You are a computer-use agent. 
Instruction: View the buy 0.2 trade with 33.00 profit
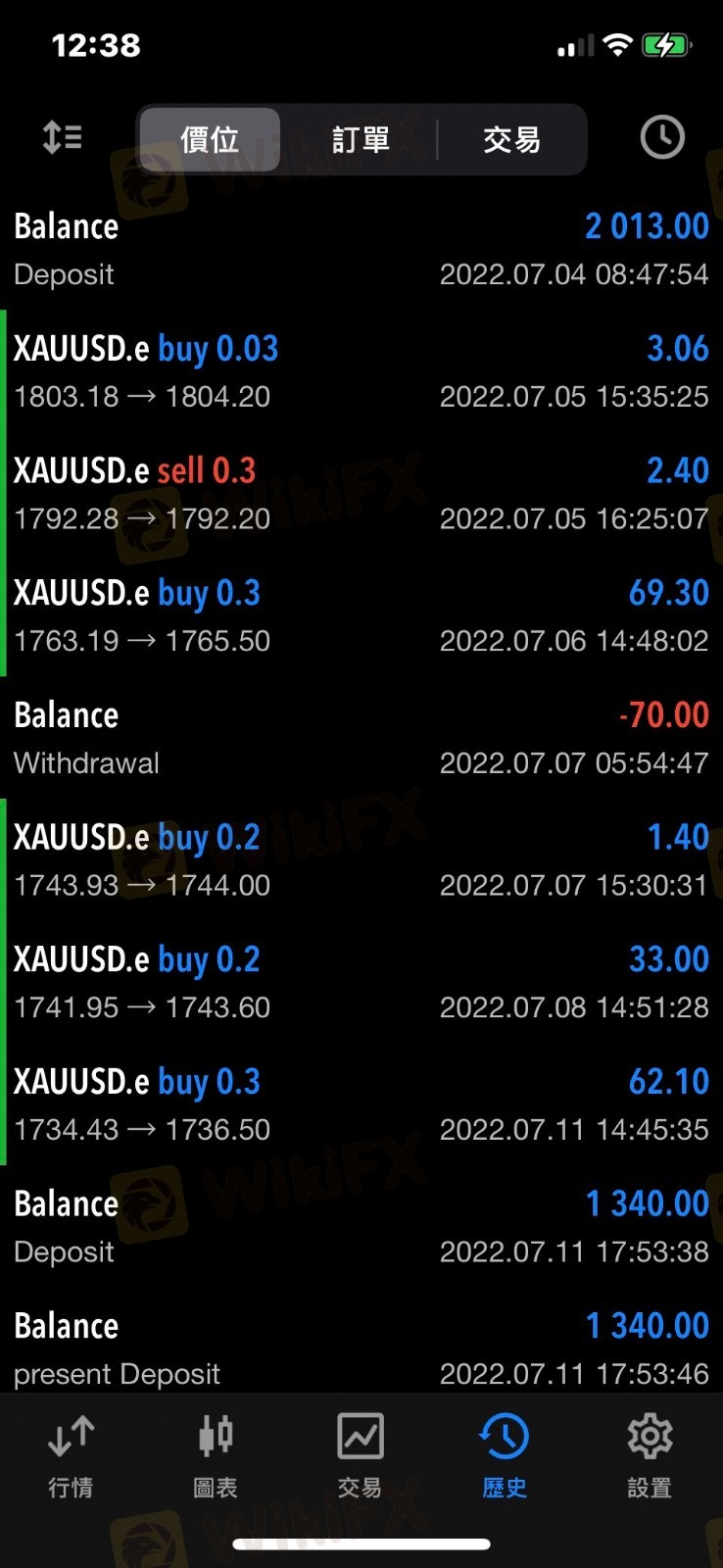(x=361, y=982)
